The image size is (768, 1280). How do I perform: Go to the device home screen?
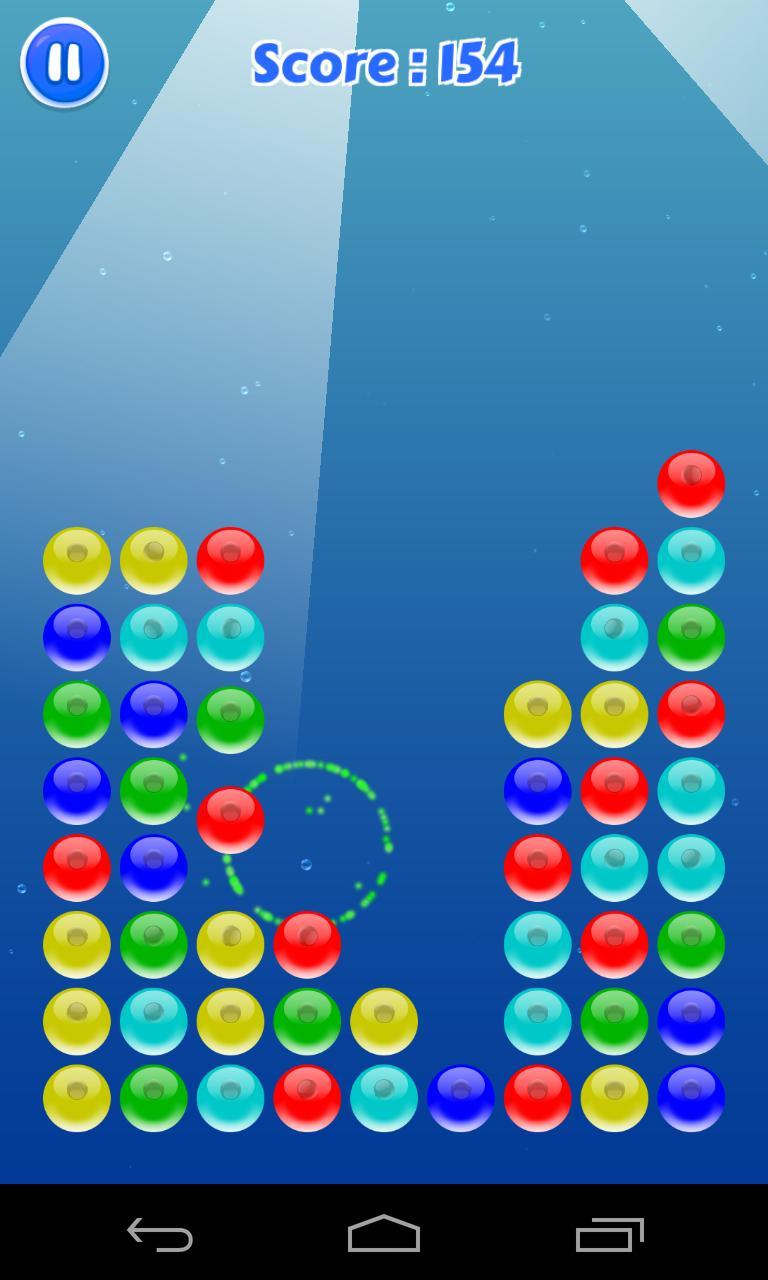(x=384, y=1234)
